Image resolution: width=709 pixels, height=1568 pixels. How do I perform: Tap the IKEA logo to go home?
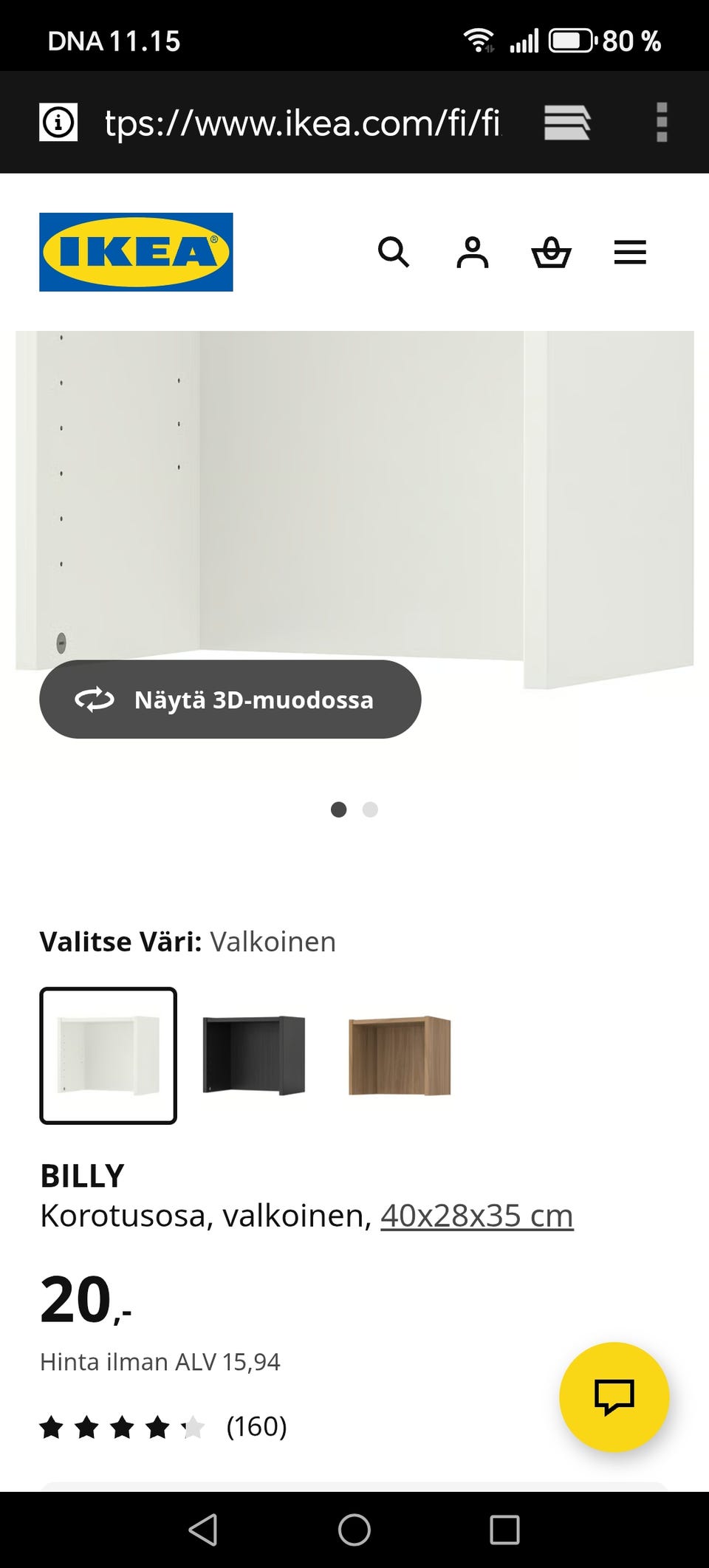(136, 252)
